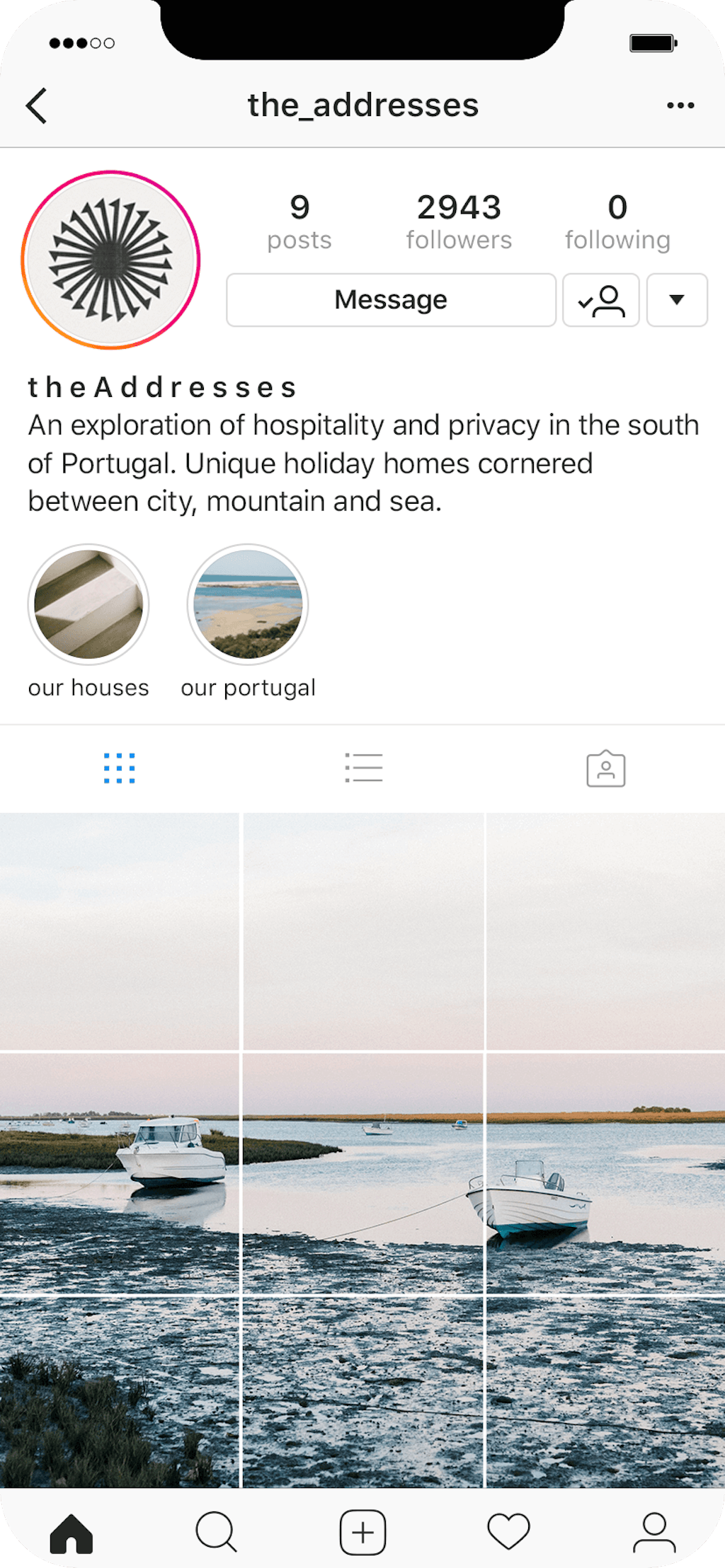Open the 2943 followers list
The image size is (725, 1568).
(458, 221)
